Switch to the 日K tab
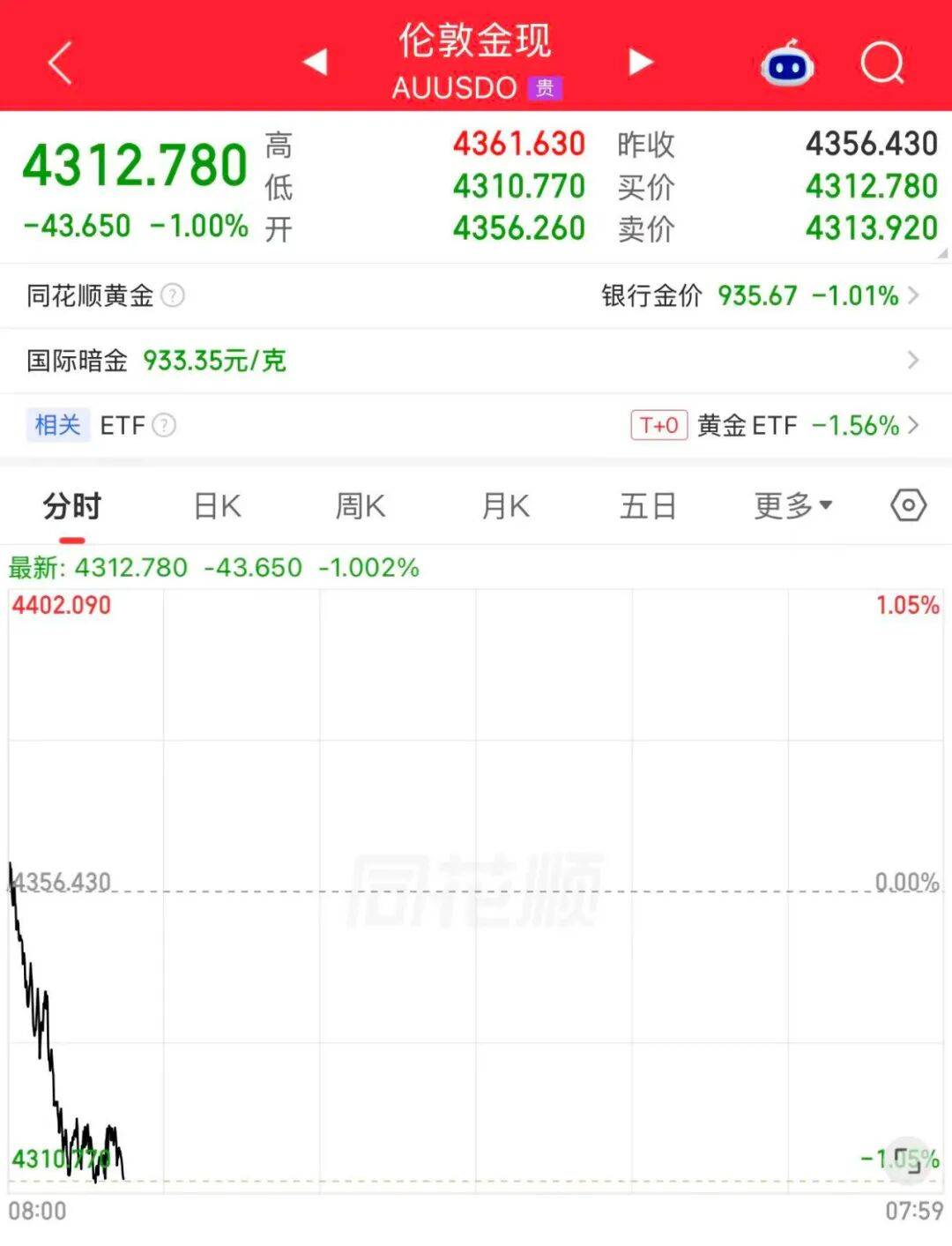 [217, 507]
